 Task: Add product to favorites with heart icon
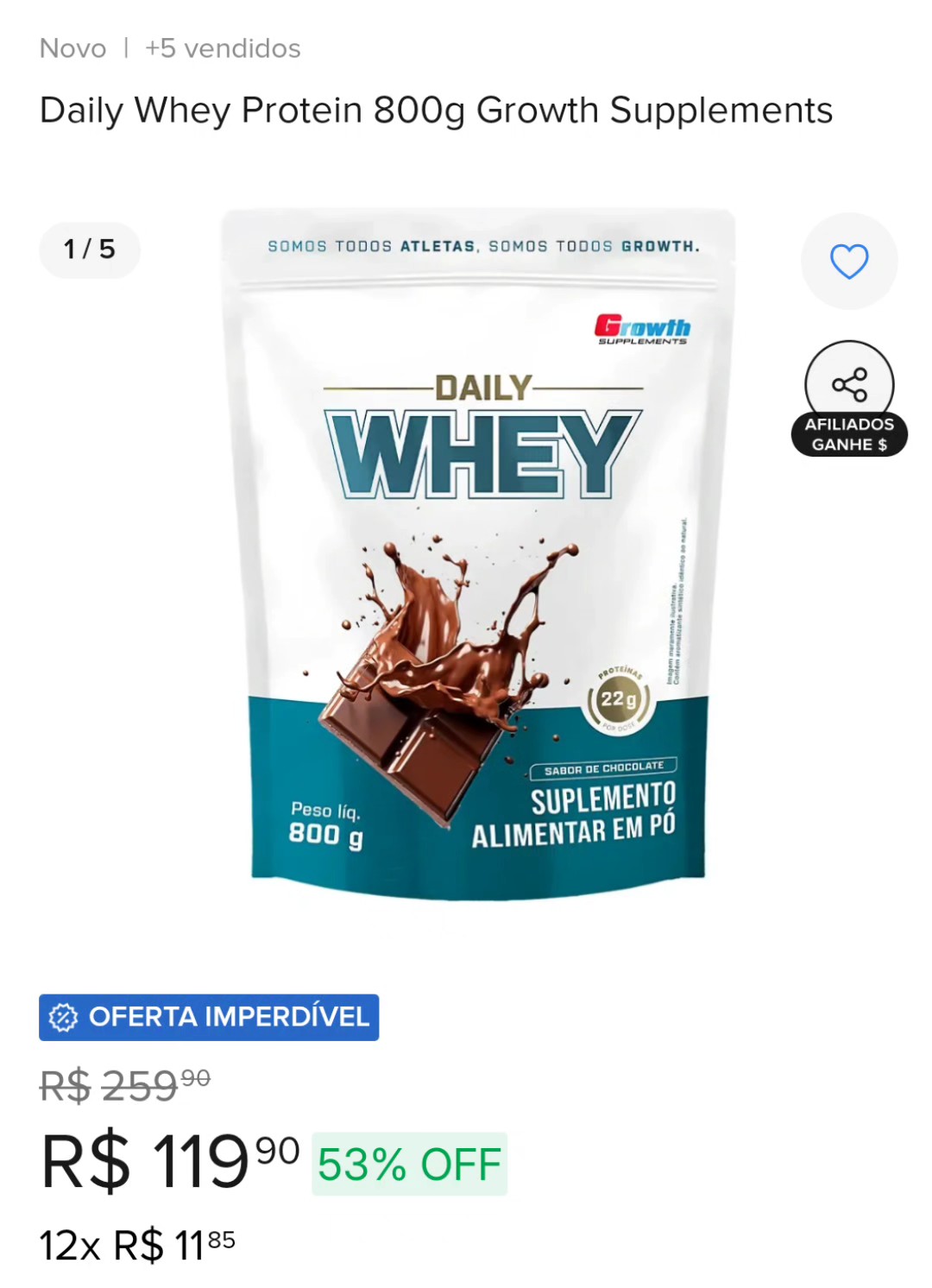click(x=849, y=261)
